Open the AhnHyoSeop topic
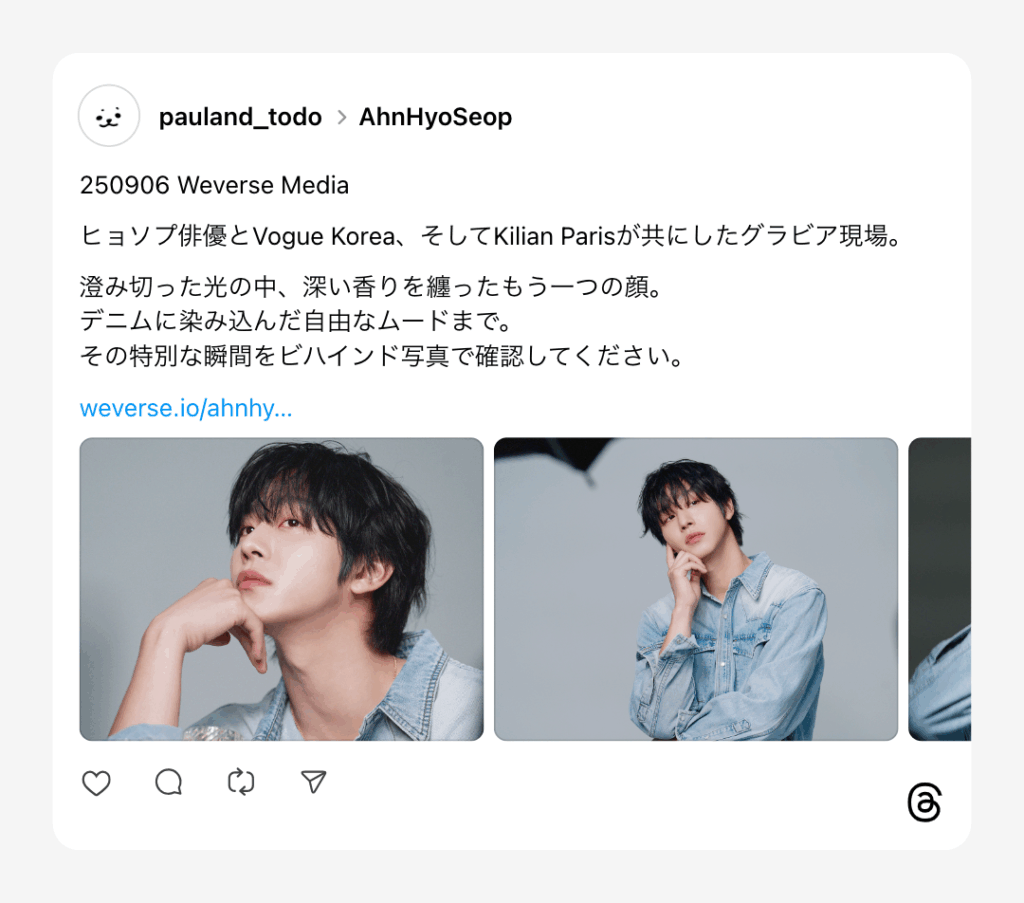Viewport: 1024px width, 903px height. 435,117
